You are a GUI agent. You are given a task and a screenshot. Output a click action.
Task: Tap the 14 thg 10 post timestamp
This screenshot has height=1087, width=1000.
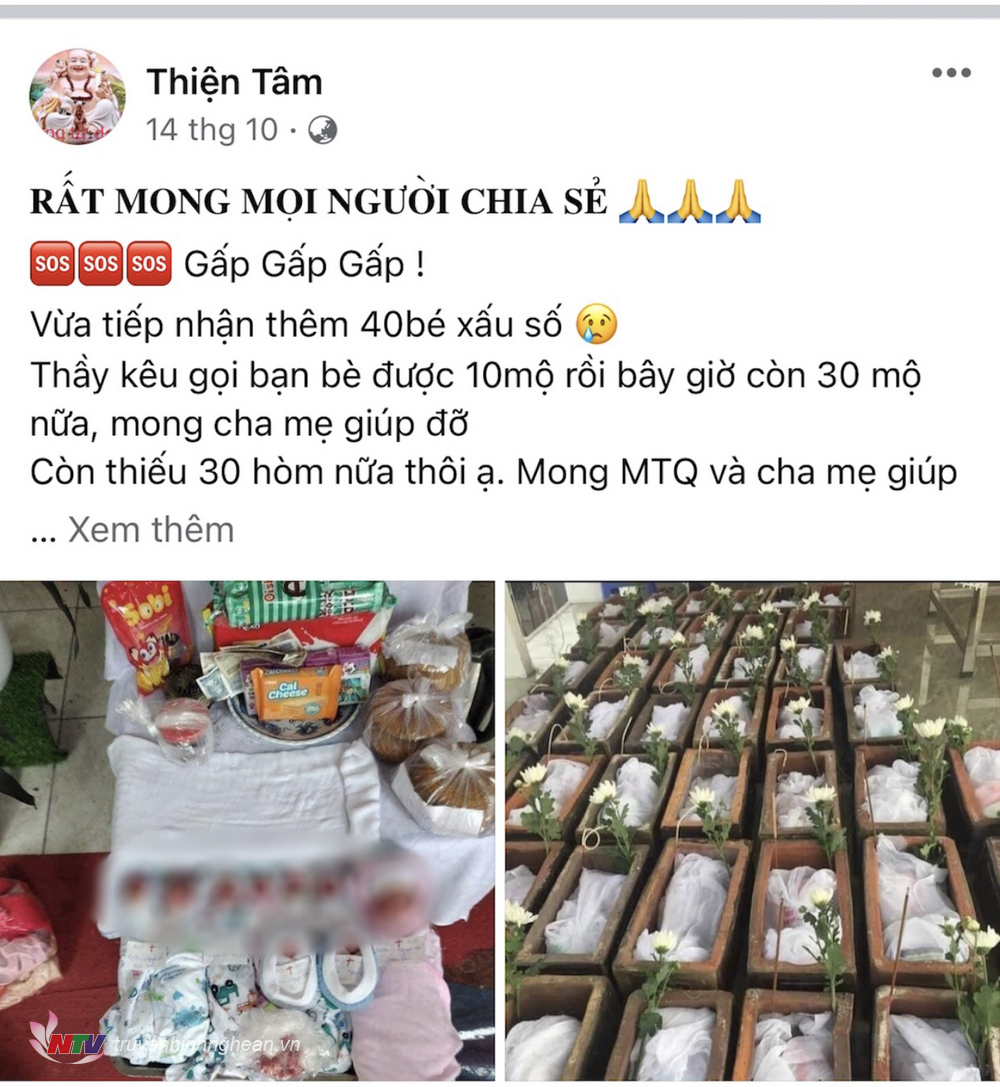pyautogui.click(x=212, y=130)
